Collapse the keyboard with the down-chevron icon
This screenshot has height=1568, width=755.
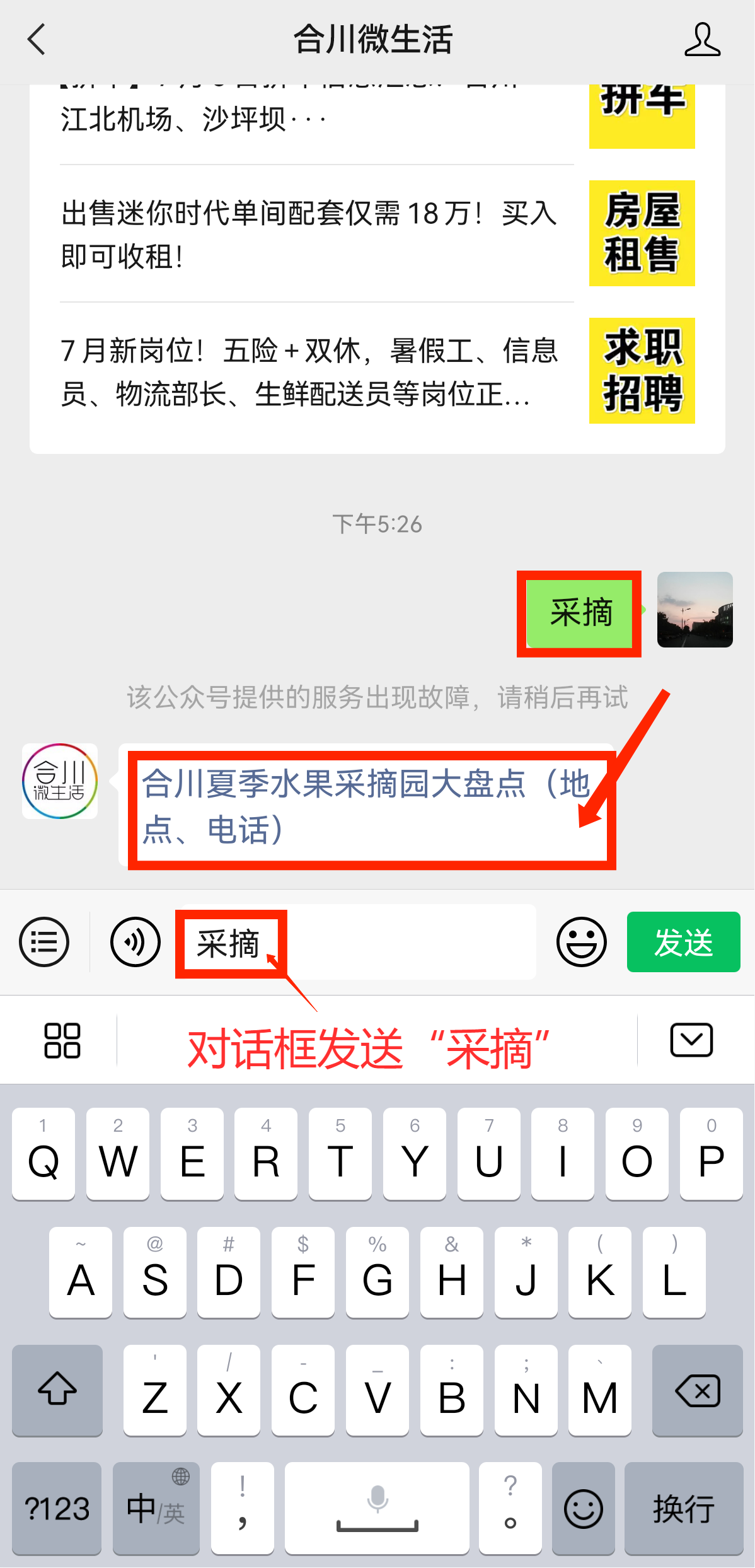pos(691,1040)
